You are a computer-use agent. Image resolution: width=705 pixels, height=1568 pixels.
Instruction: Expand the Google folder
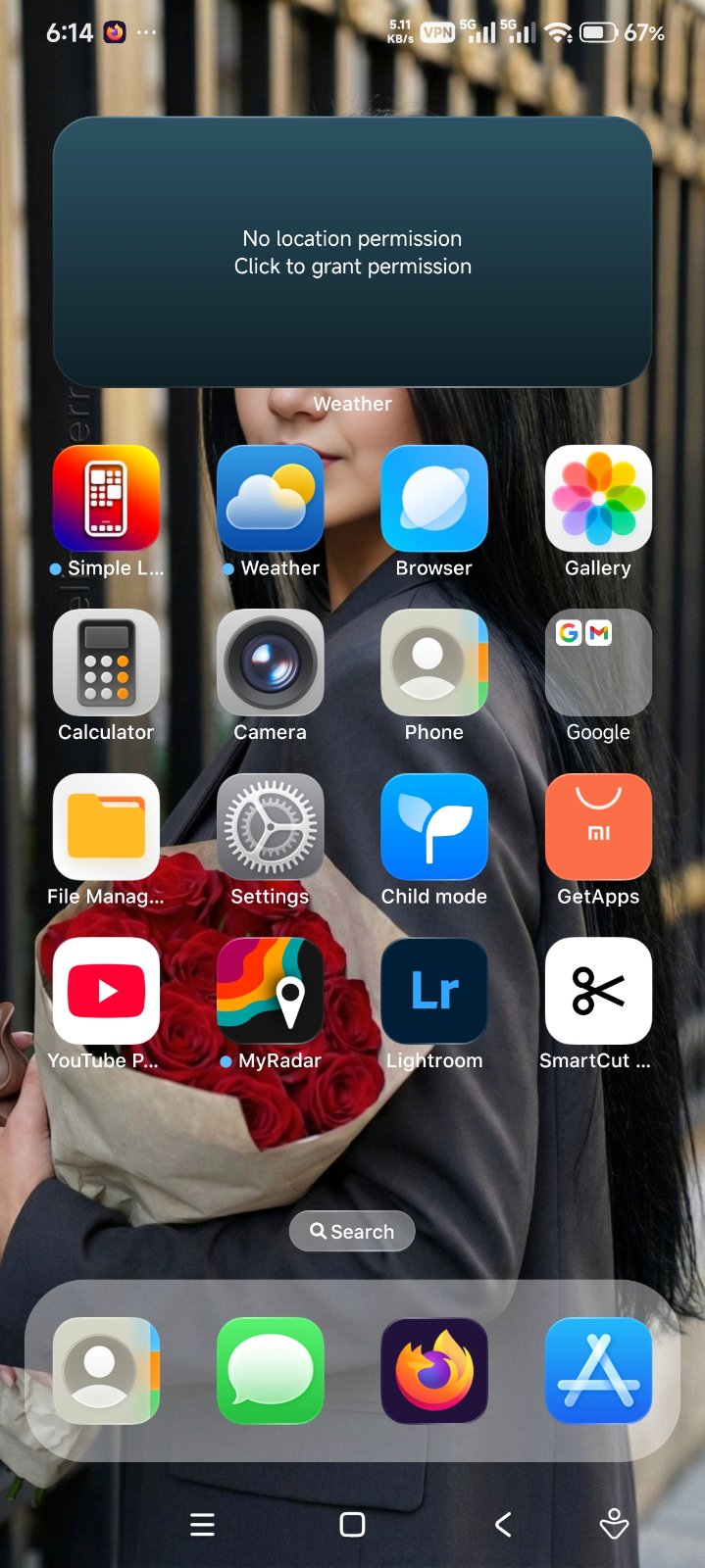pos(598,662)
